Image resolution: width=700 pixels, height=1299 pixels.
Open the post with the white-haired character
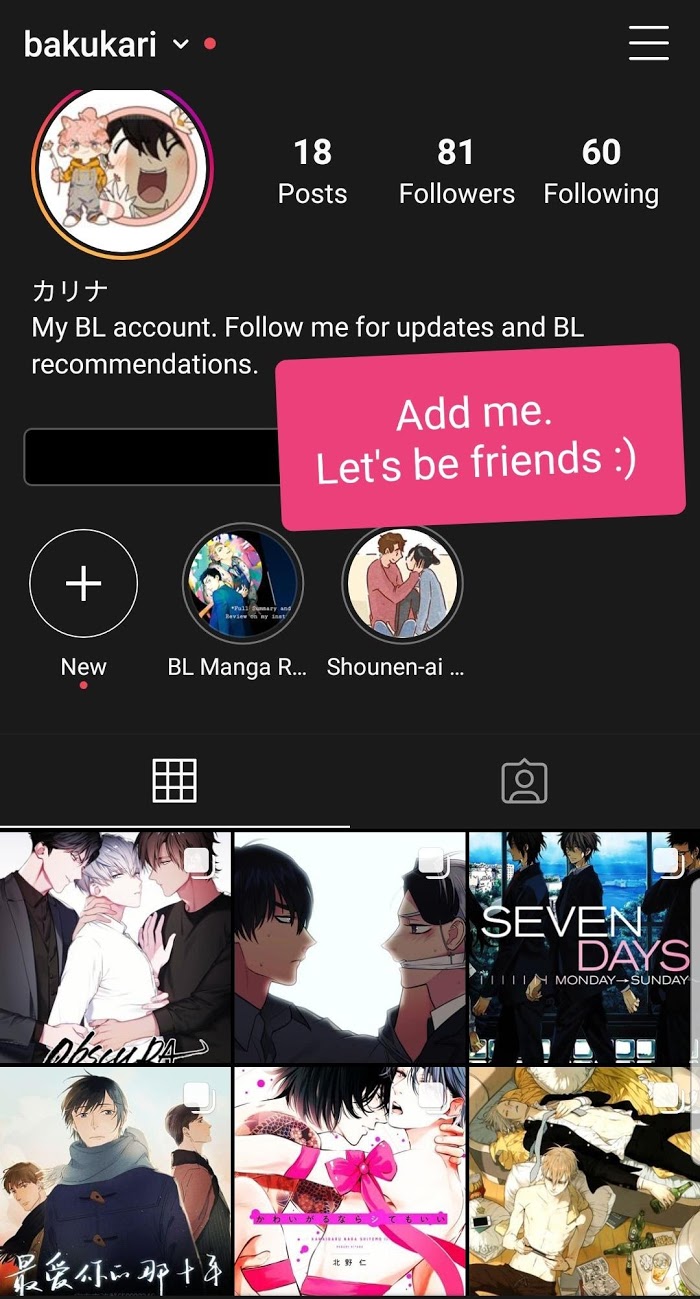coord(115,947)
